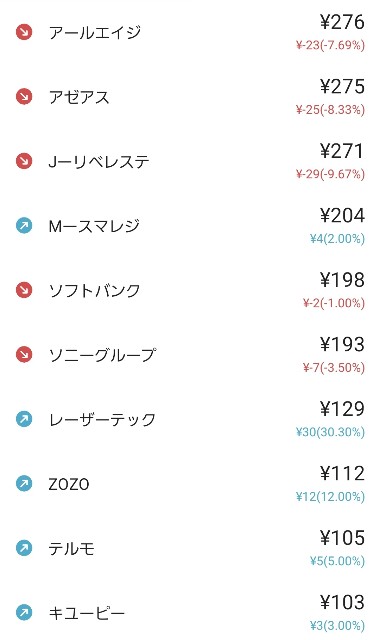View ソニーグループ stock details

(190, 355)
